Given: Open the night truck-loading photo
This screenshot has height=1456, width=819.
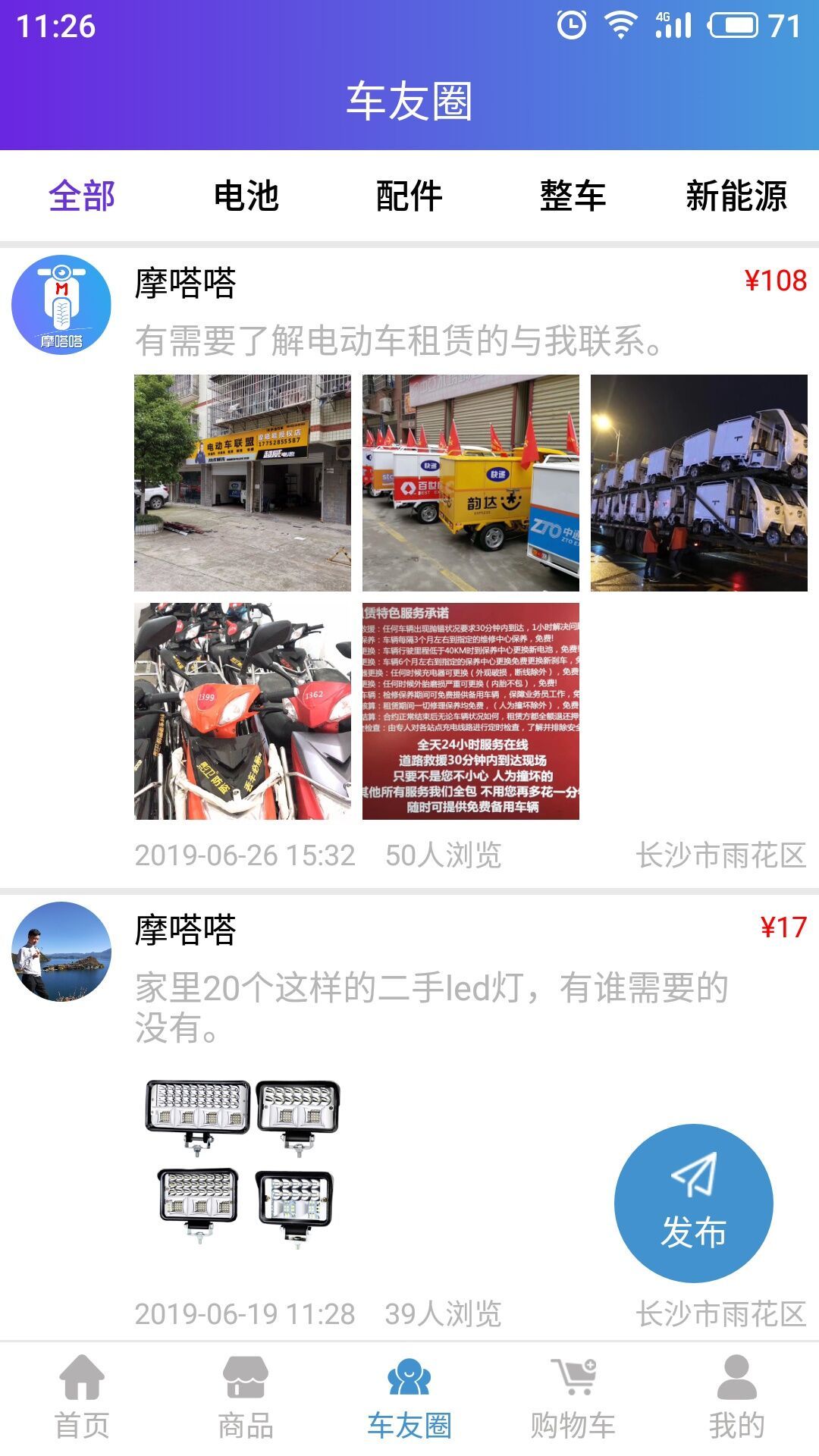Looking at the screenshot, I should pyautogui.click(x=698, y=483).
